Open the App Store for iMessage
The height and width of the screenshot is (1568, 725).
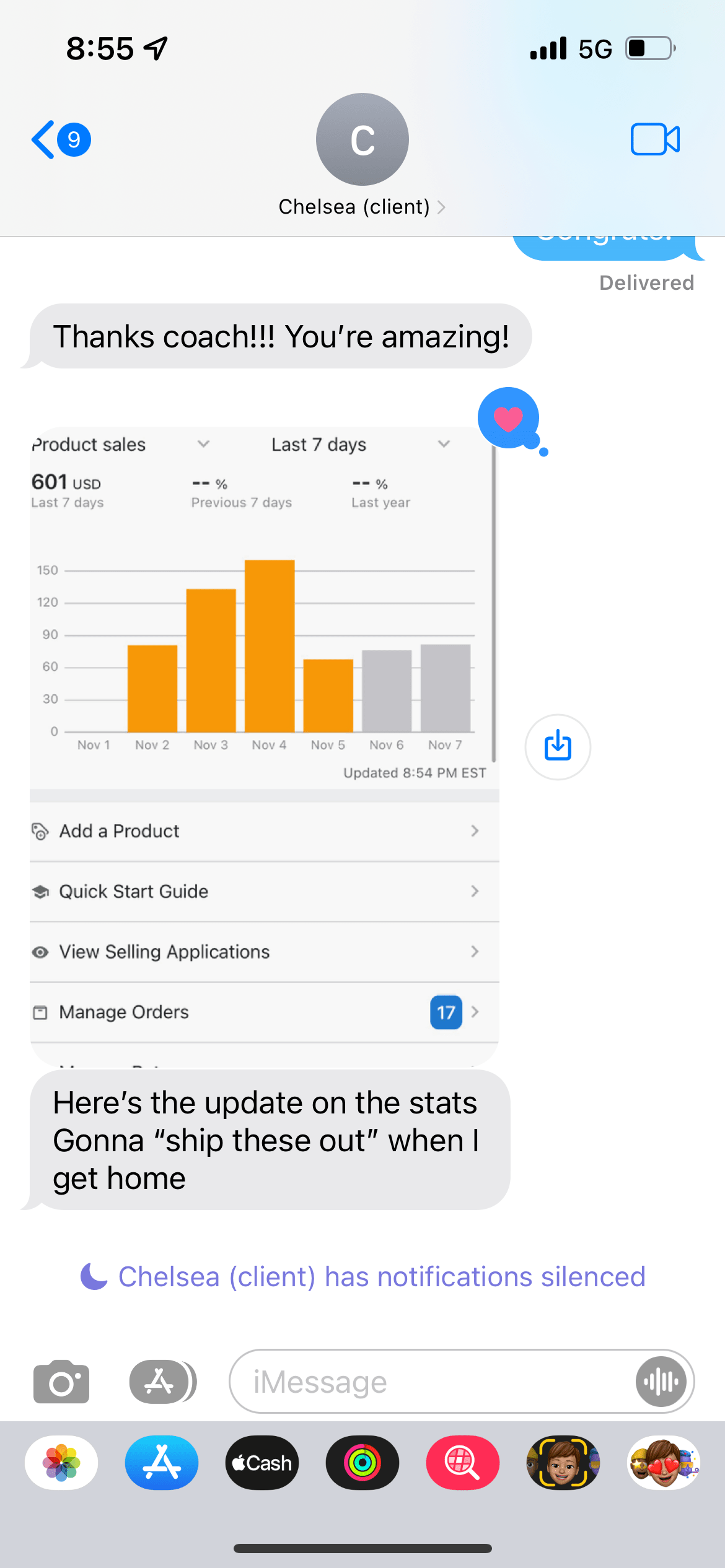pos(162,1463)
